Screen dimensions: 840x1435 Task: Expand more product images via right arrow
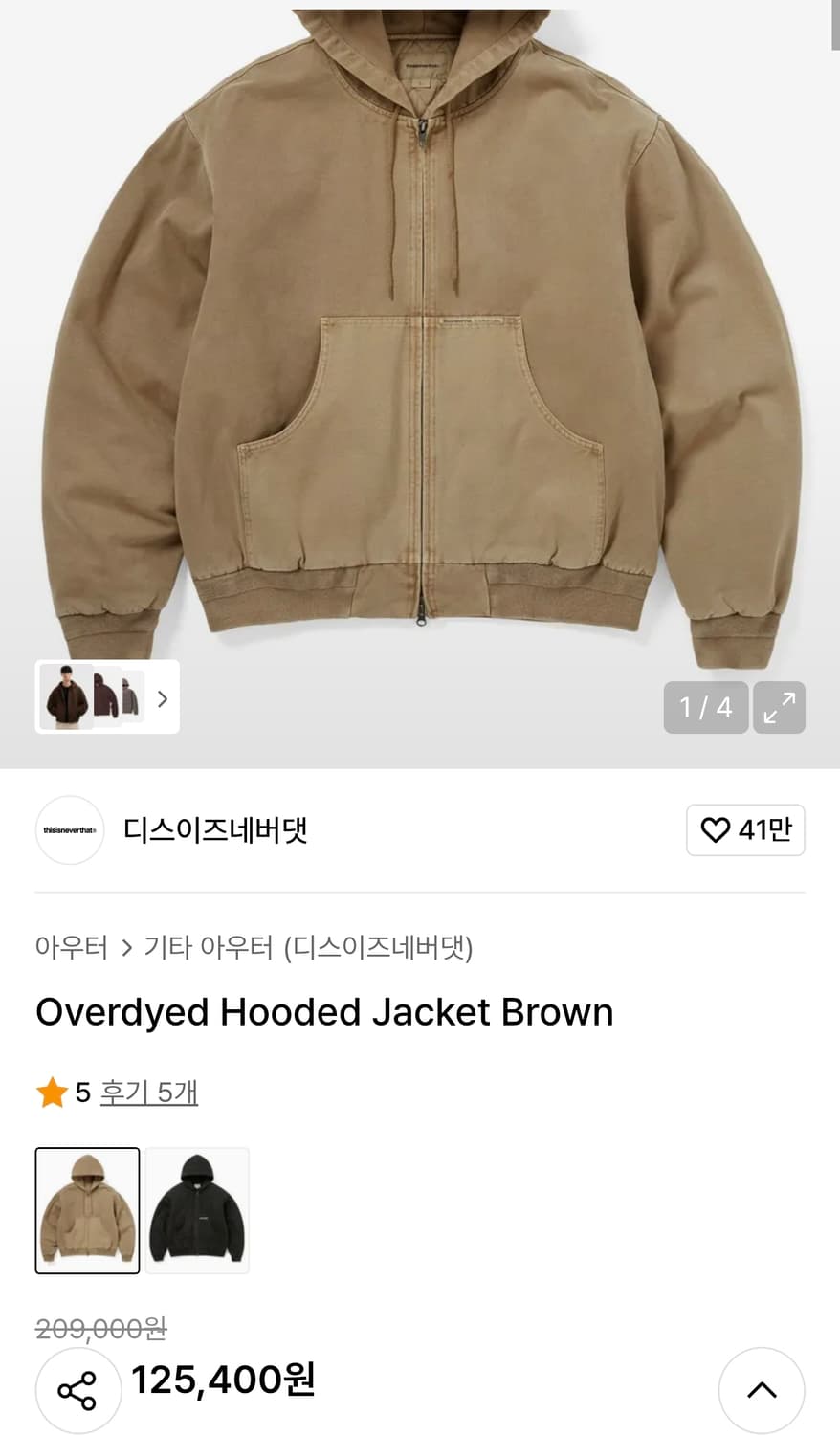(163, 698)
